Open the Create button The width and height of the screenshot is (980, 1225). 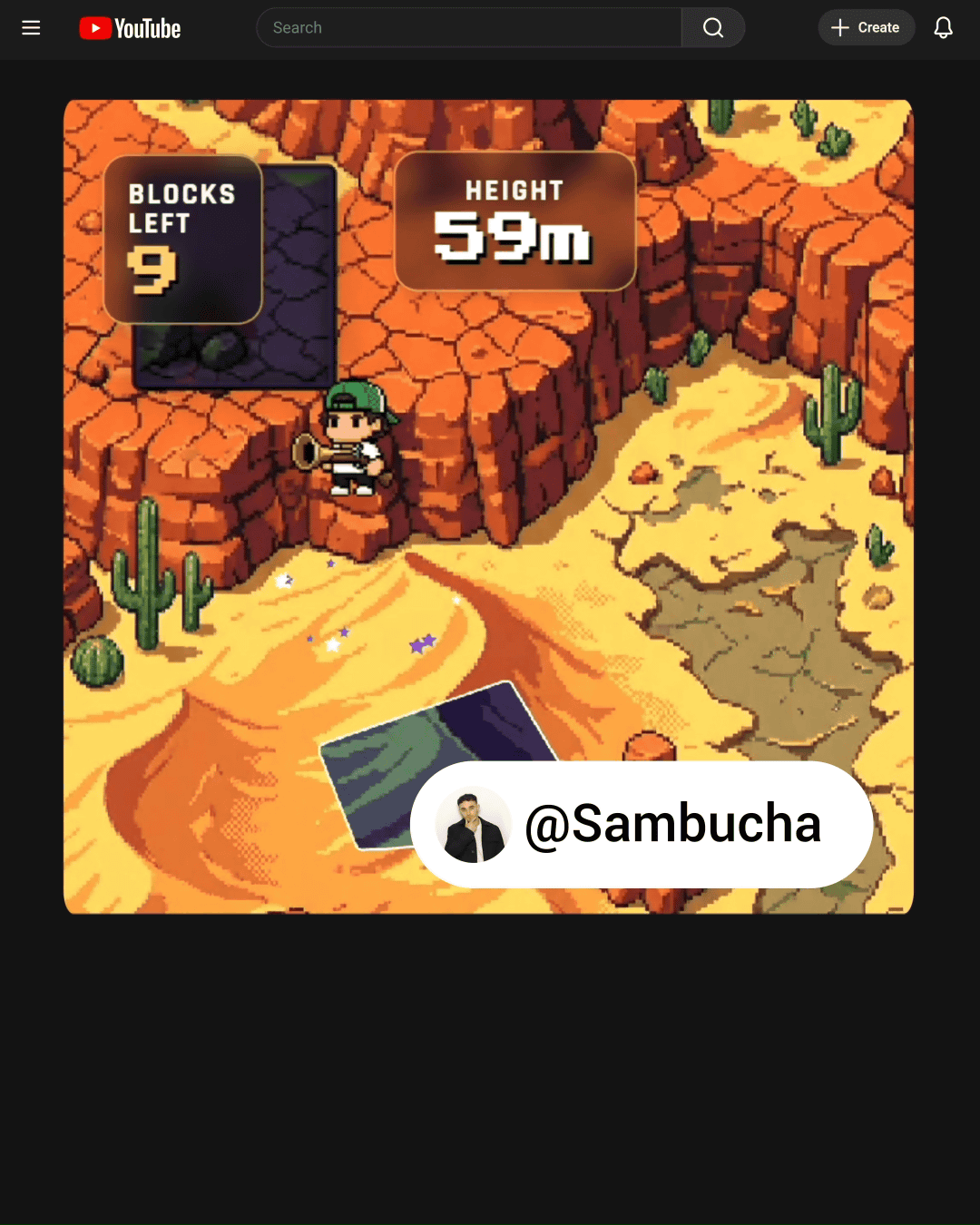click(x=866, y=28)
